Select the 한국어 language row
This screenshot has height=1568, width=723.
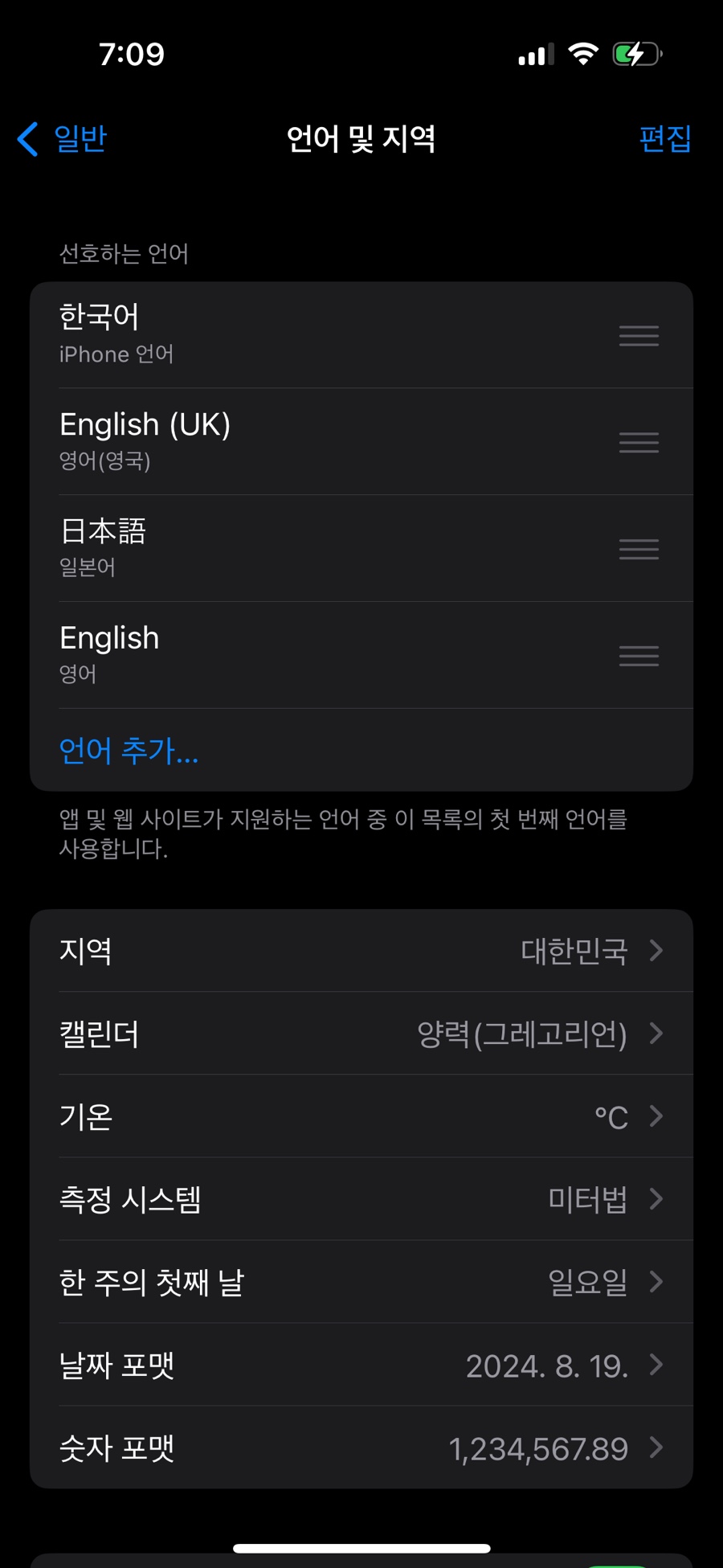point(321,334)
